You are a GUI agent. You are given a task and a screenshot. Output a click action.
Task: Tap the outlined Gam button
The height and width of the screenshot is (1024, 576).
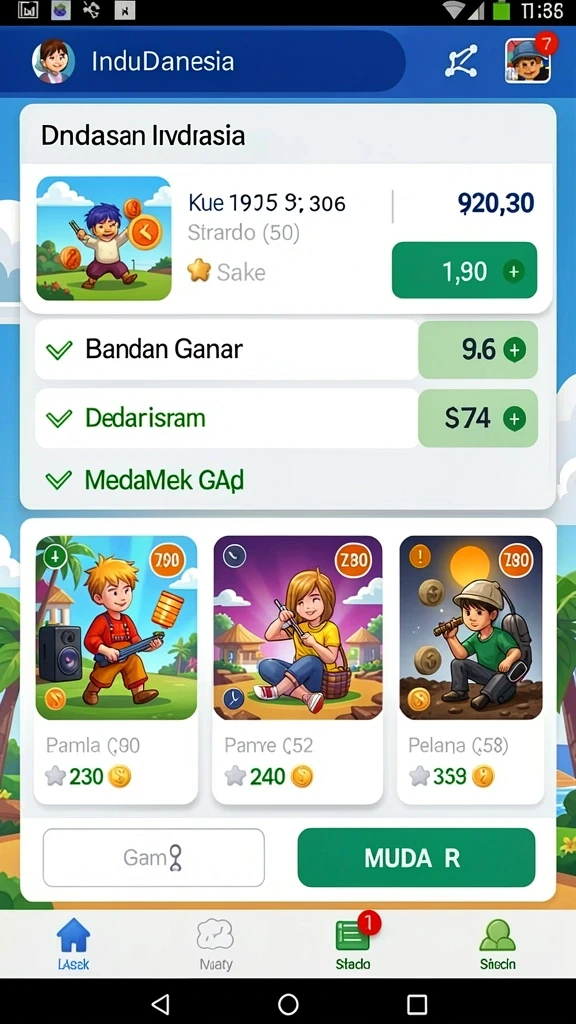[x=154, y=857]
